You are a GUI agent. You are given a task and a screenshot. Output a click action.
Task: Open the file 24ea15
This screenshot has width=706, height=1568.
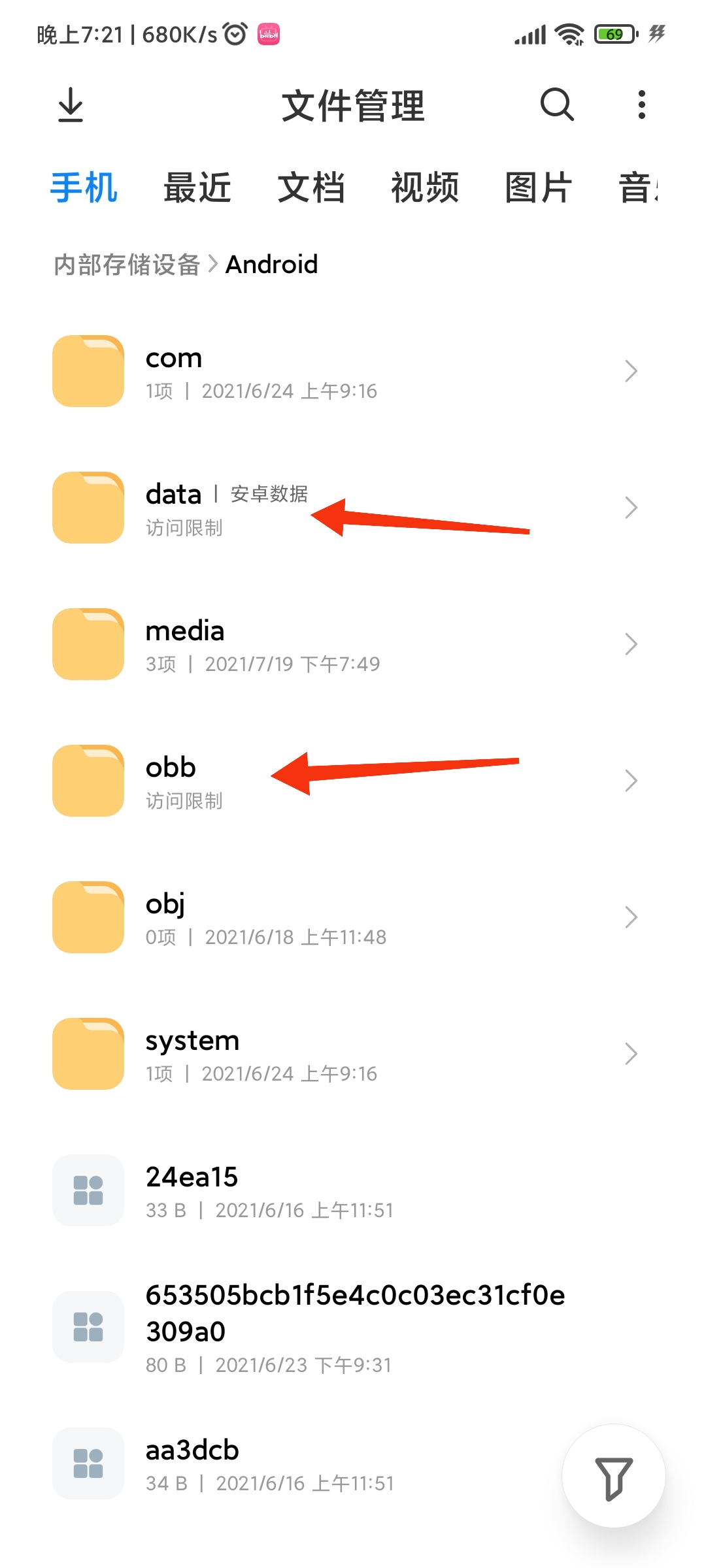(353, 1190)
